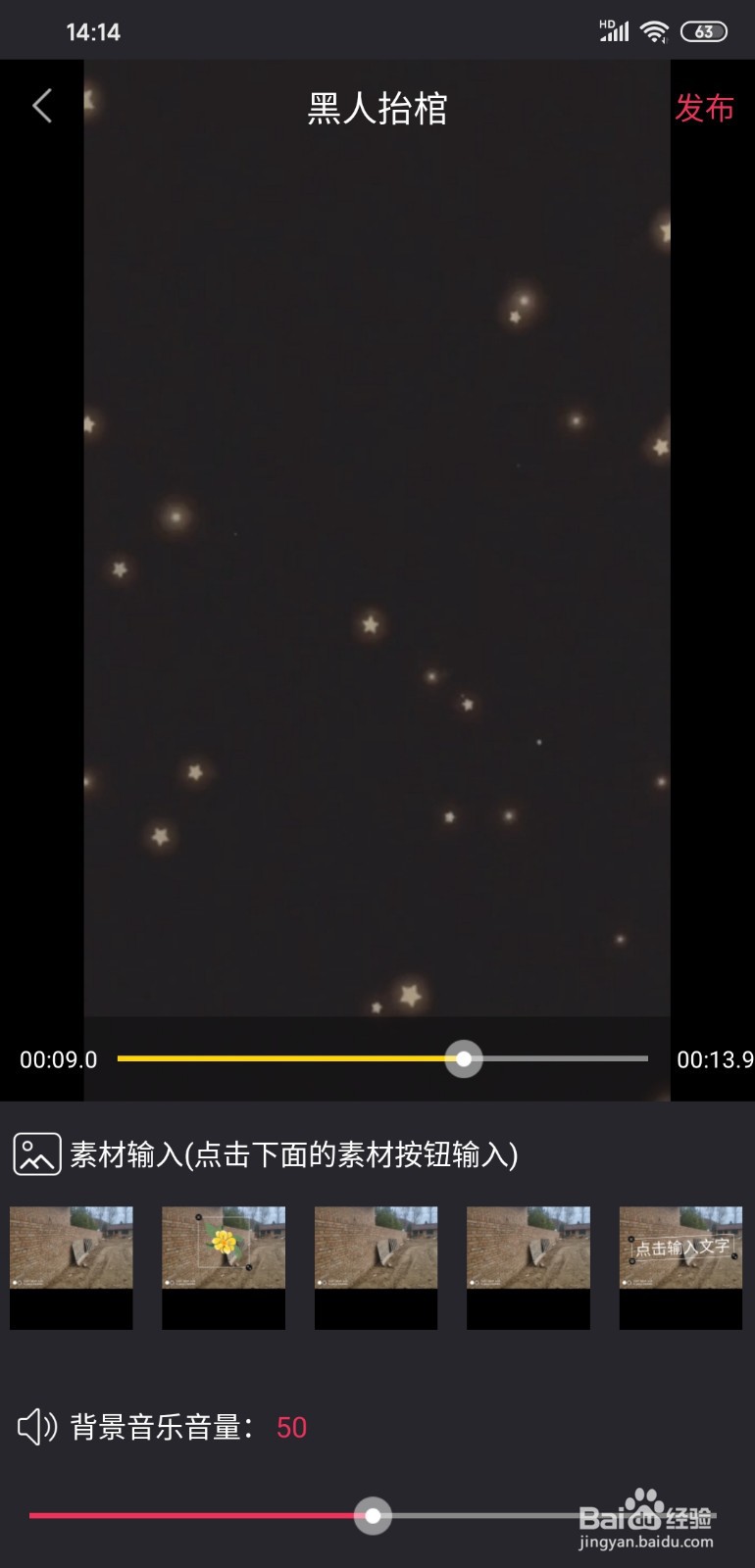Tap the back arrow to exit editor

click(x=41, y=105)
